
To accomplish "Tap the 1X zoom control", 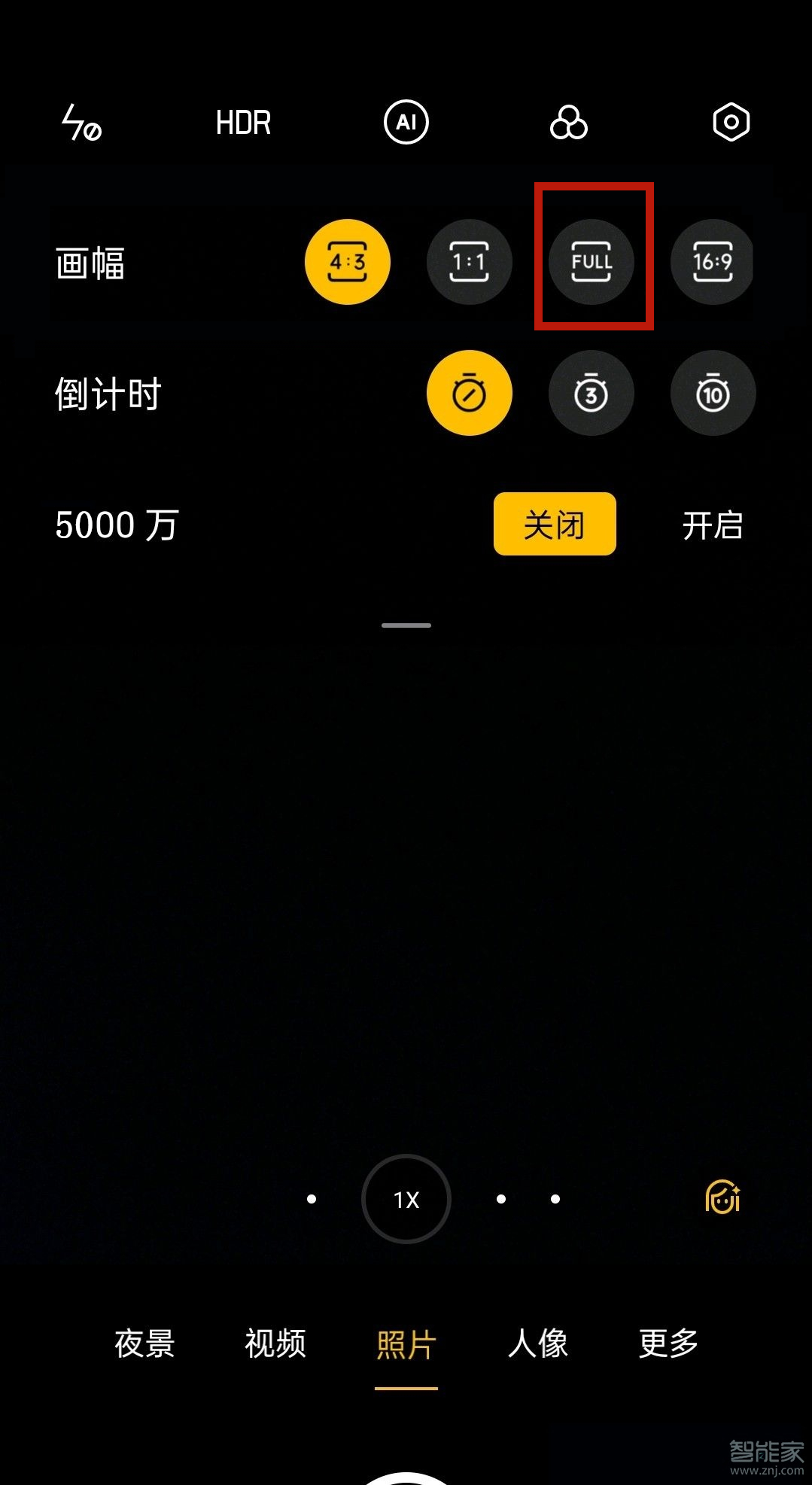I will pos(406,1198).
